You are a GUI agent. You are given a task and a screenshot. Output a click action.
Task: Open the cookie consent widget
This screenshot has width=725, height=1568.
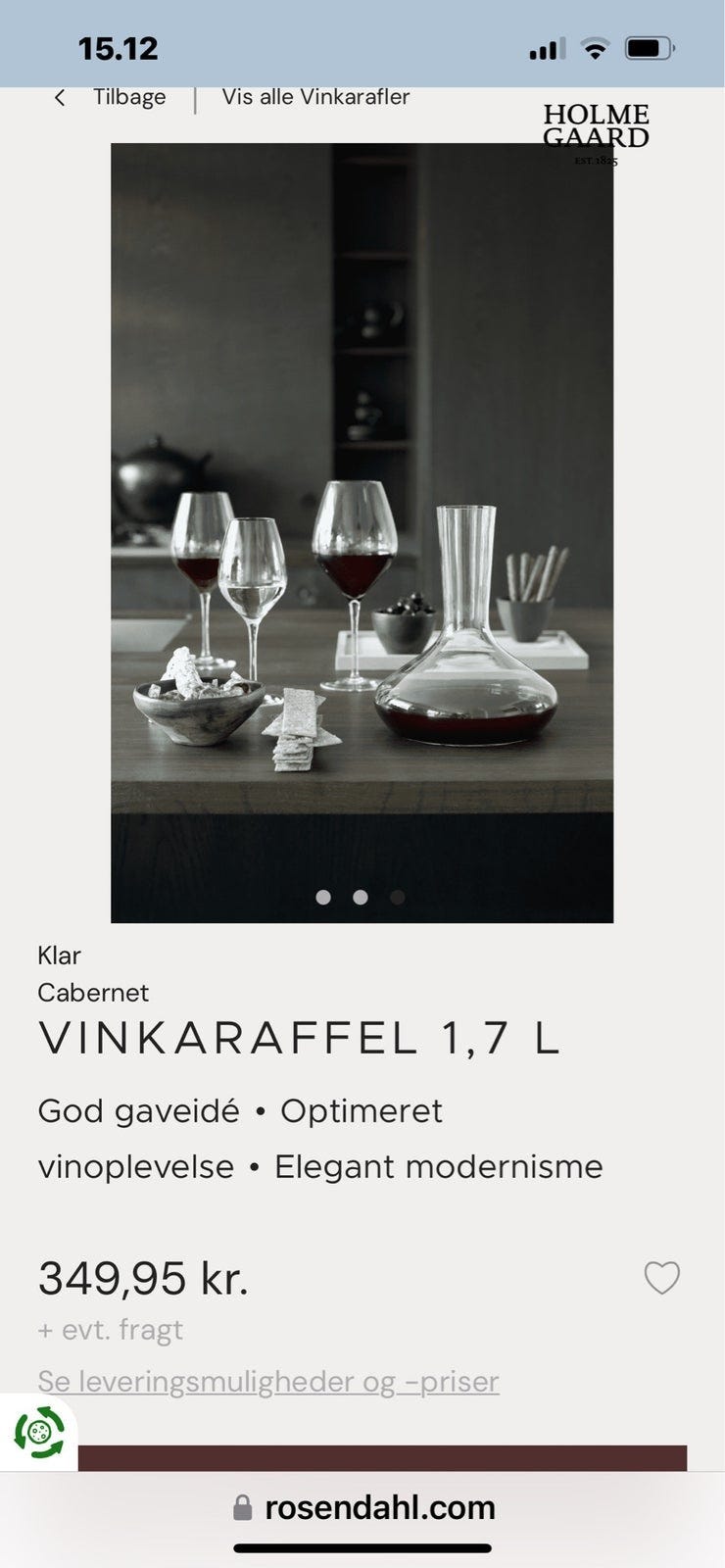pyautogui.click(x=39, y=1431)
